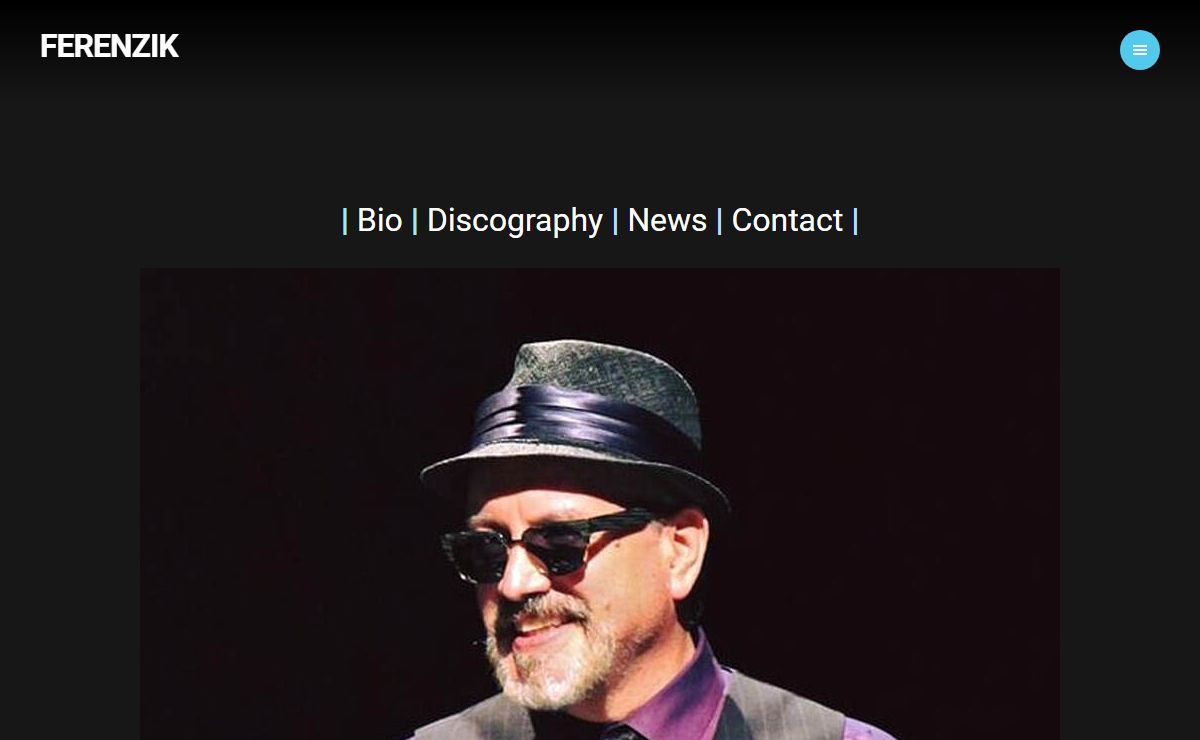
Task: Open the Bio page
Action: coord(379,220)
